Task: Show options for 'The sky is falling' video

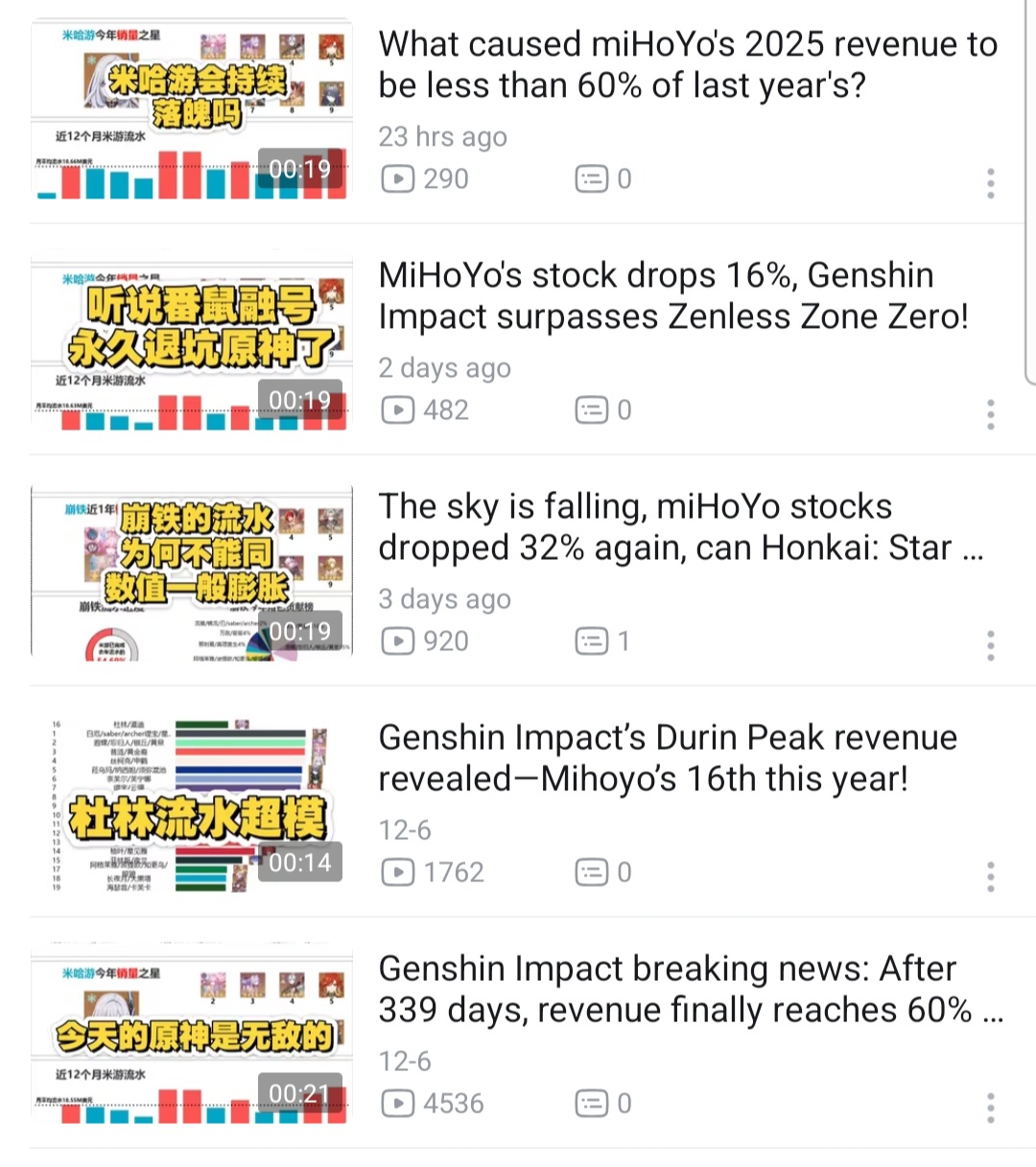Action: pyautogui.click(x=991, y=645)
